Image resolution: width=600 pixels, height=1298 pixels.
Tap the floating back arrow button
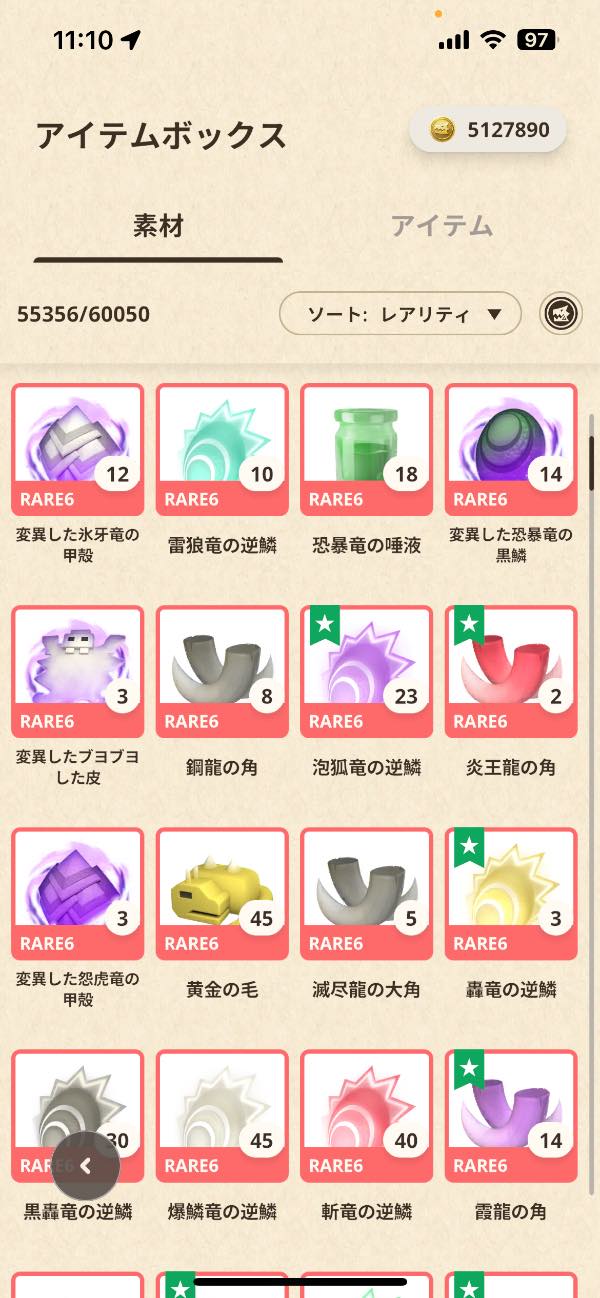(x=86, y=1165)
